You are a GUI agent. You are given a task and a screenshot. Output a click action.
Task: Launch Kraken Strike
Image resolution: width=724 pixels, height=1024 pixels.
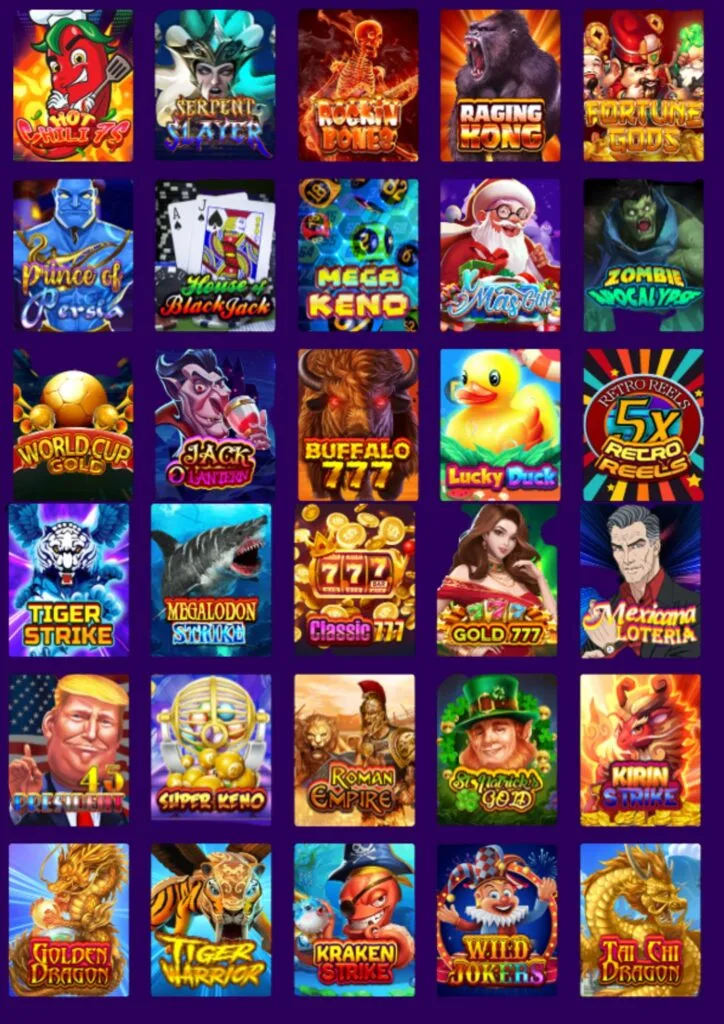click(354, 920)
